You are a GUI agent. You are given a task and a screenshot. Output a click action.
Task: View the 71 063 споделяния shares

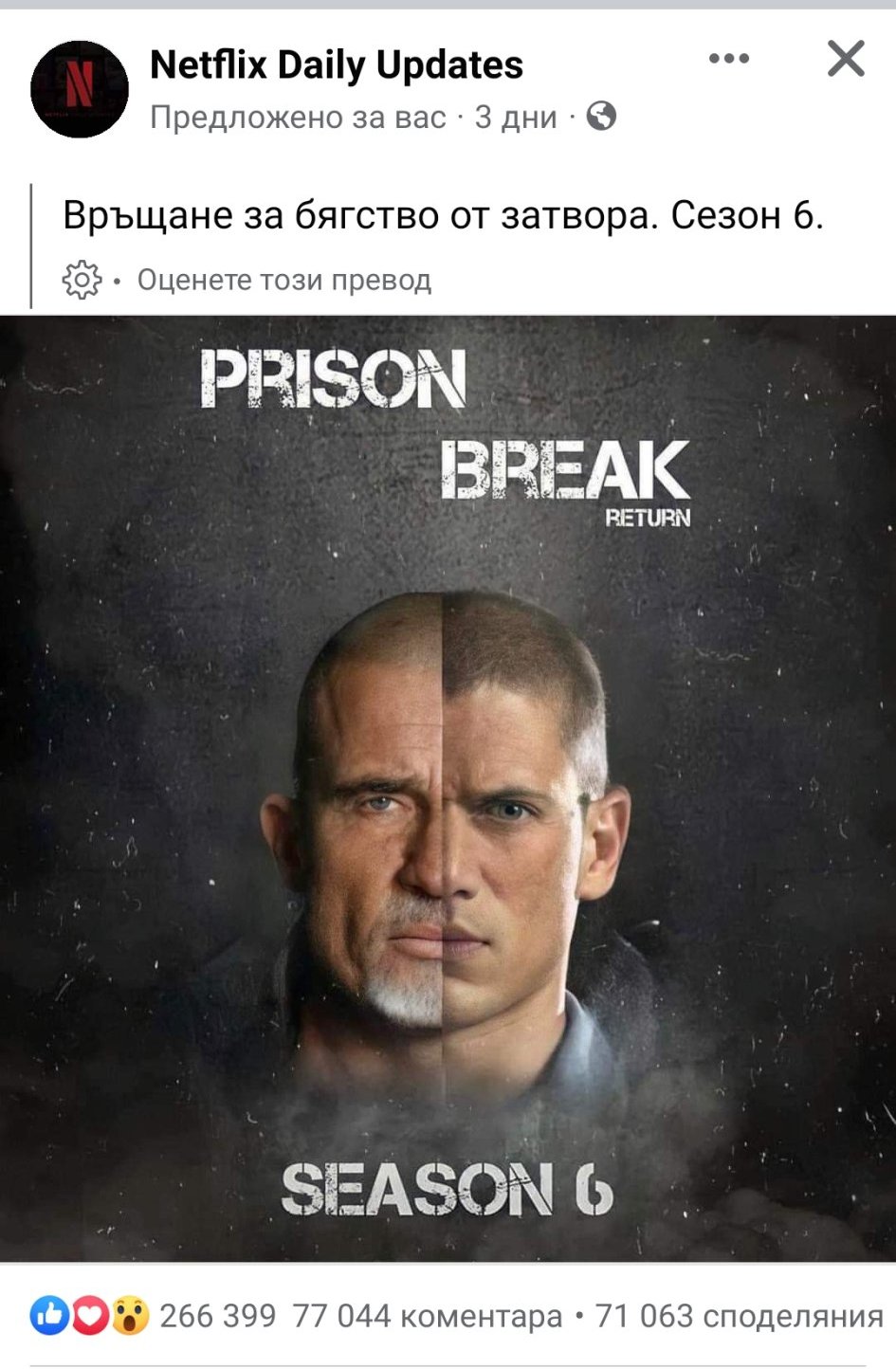(740, 1316)
